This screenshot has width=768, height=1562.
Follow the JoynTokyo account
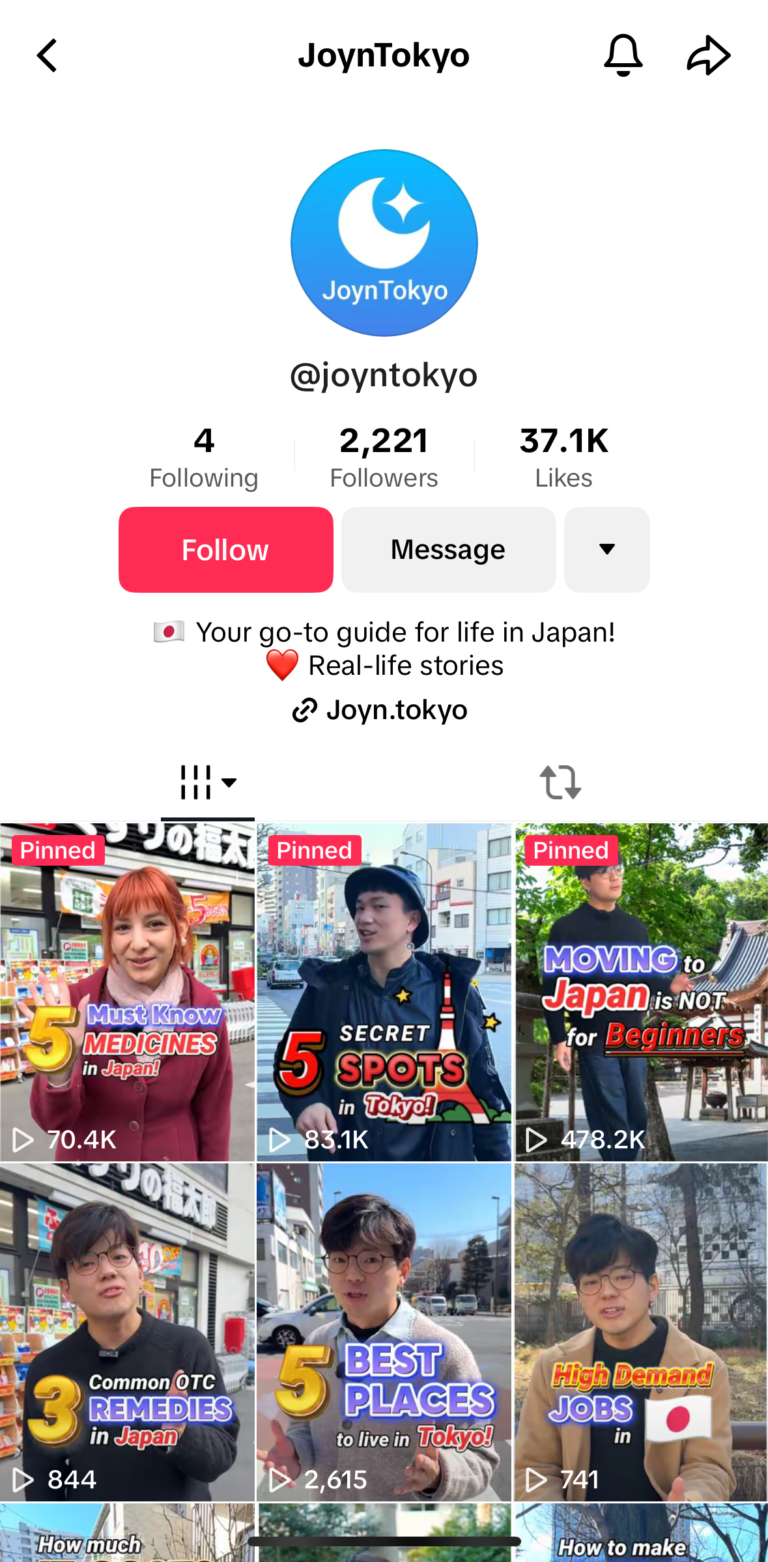point(225,550)
